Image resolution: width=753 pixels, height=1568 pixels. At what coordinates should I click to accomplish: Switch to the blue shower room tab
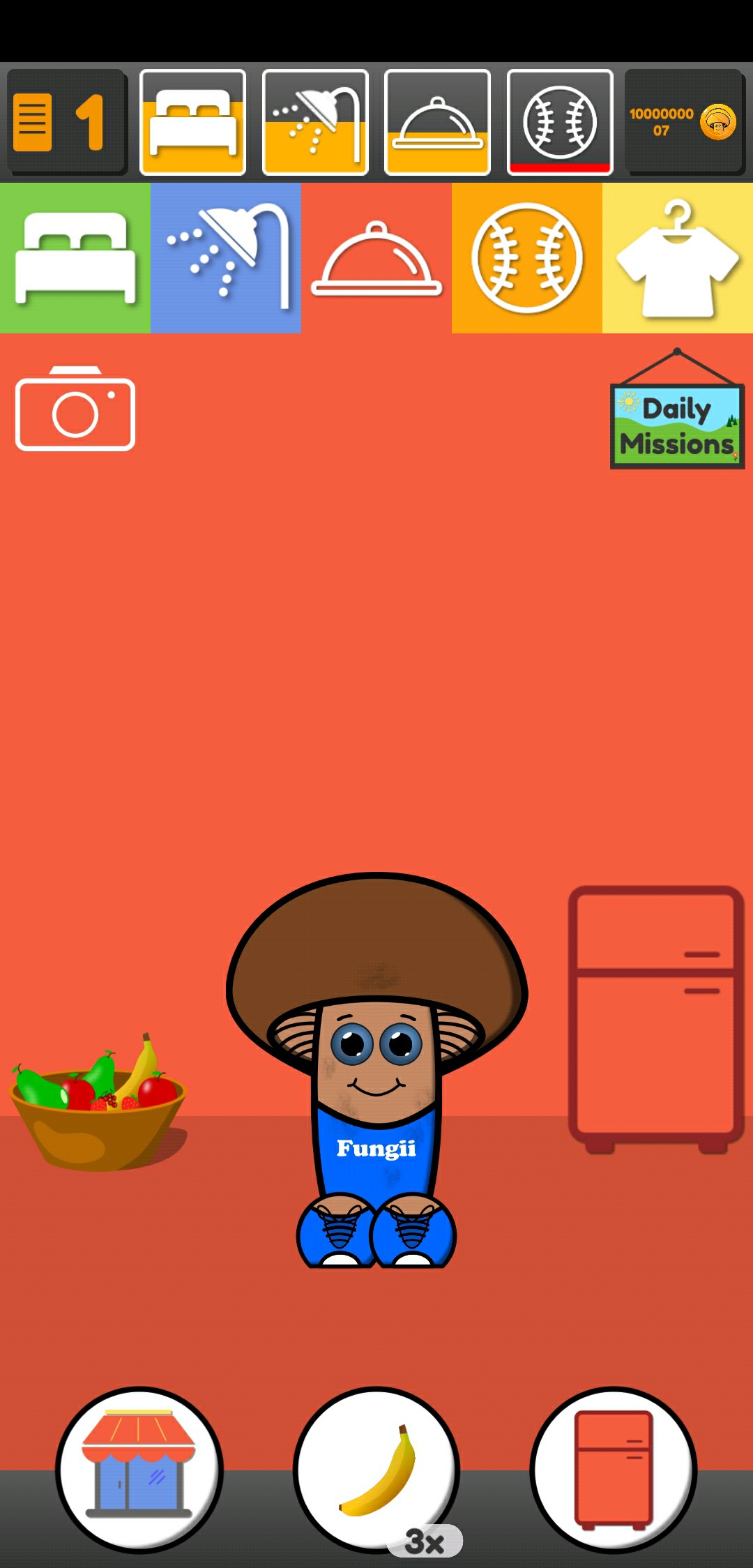coord(226,258)
